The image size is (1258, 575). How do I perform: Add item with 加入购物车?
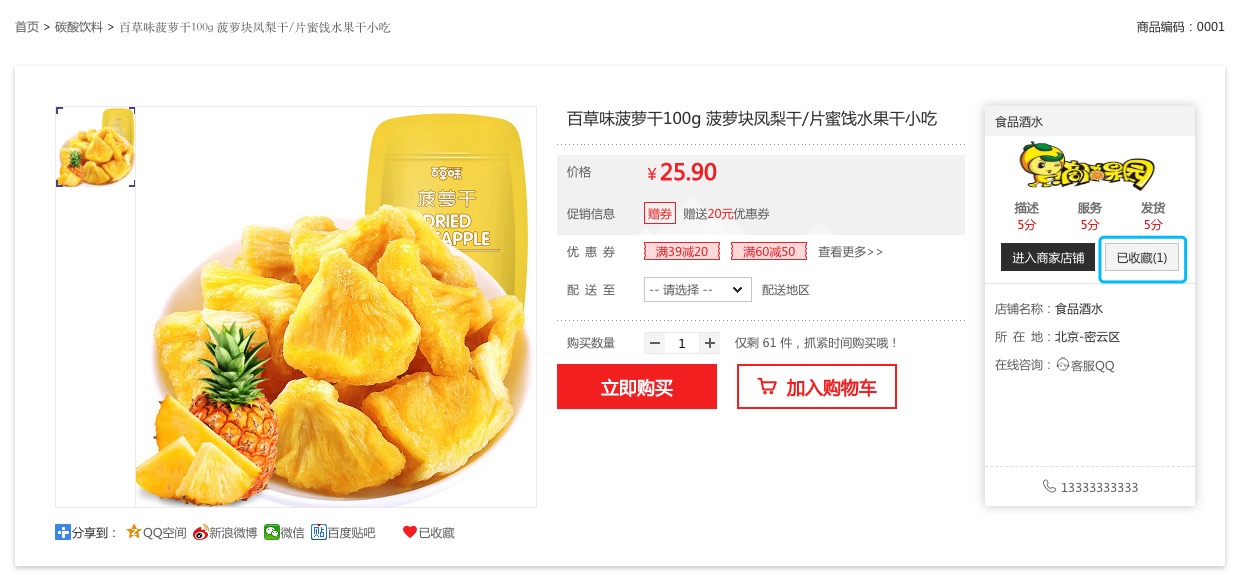coord(816,387)
